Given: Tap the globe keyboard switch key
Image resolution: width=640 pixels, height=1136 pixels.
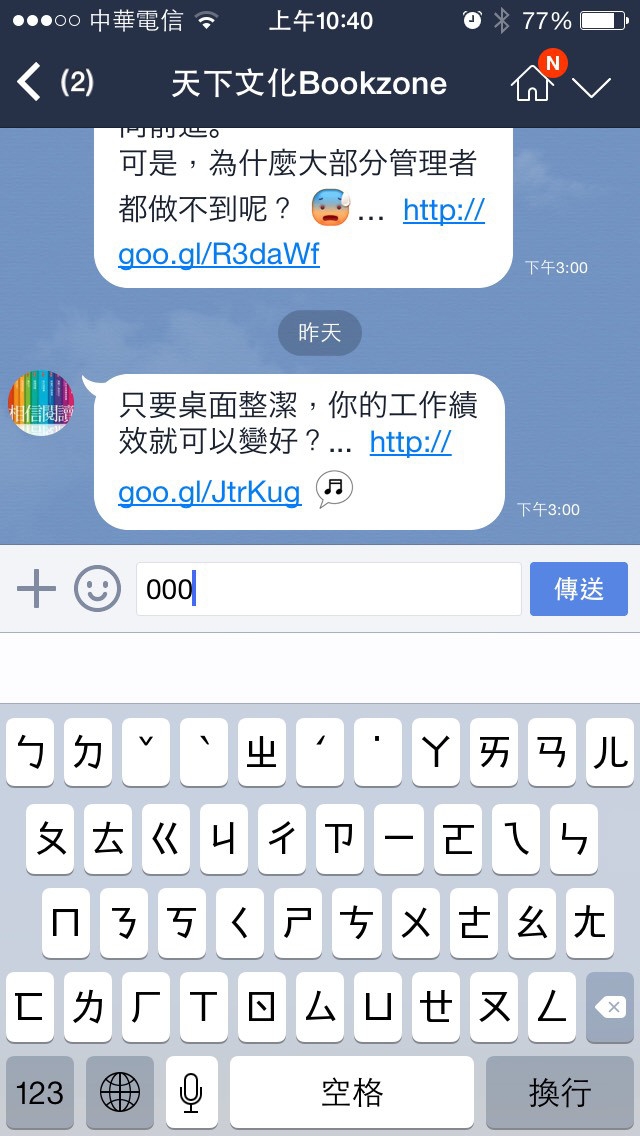Looking at the screenshot, I should (x=120, y=1092).
